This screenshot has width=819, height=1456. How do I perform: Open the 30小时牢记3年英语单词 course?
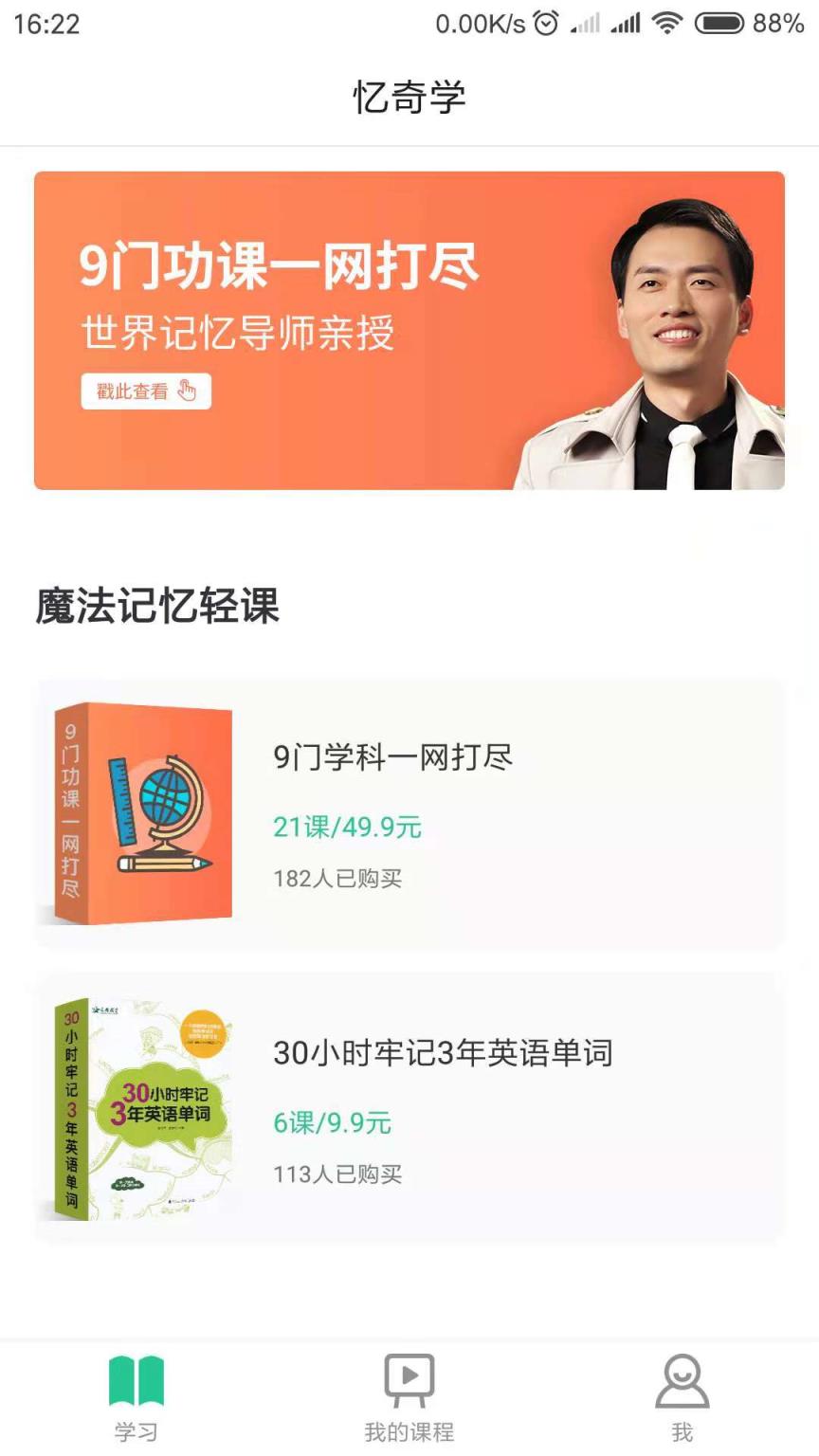[408, 1104]
